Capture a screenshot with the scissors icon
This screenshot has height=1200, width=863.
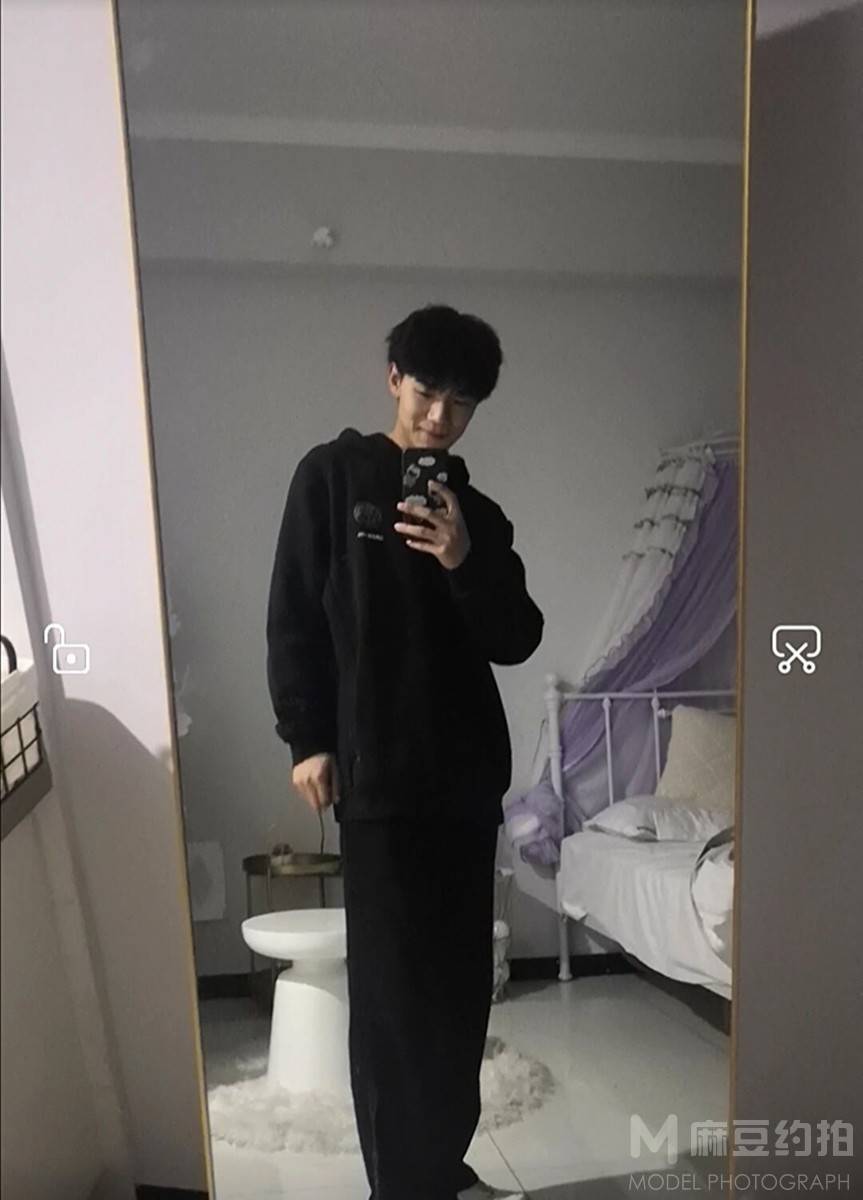[x=796, y=649]
